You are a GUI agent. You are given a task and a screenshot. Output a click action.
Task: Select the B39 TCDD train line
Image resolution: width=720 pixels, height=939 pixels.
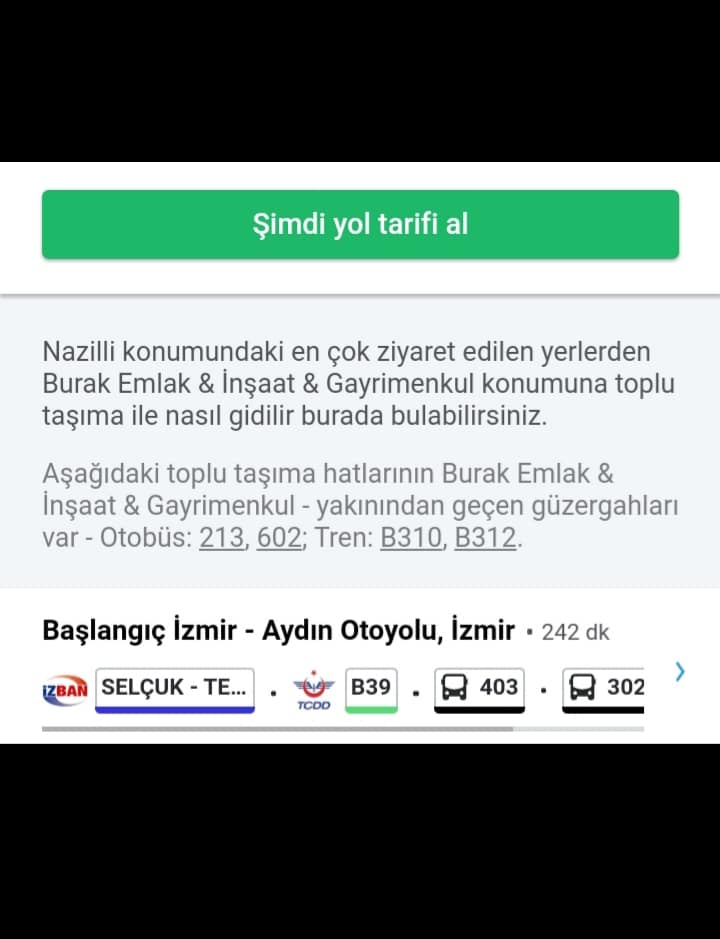pos(371,690)
